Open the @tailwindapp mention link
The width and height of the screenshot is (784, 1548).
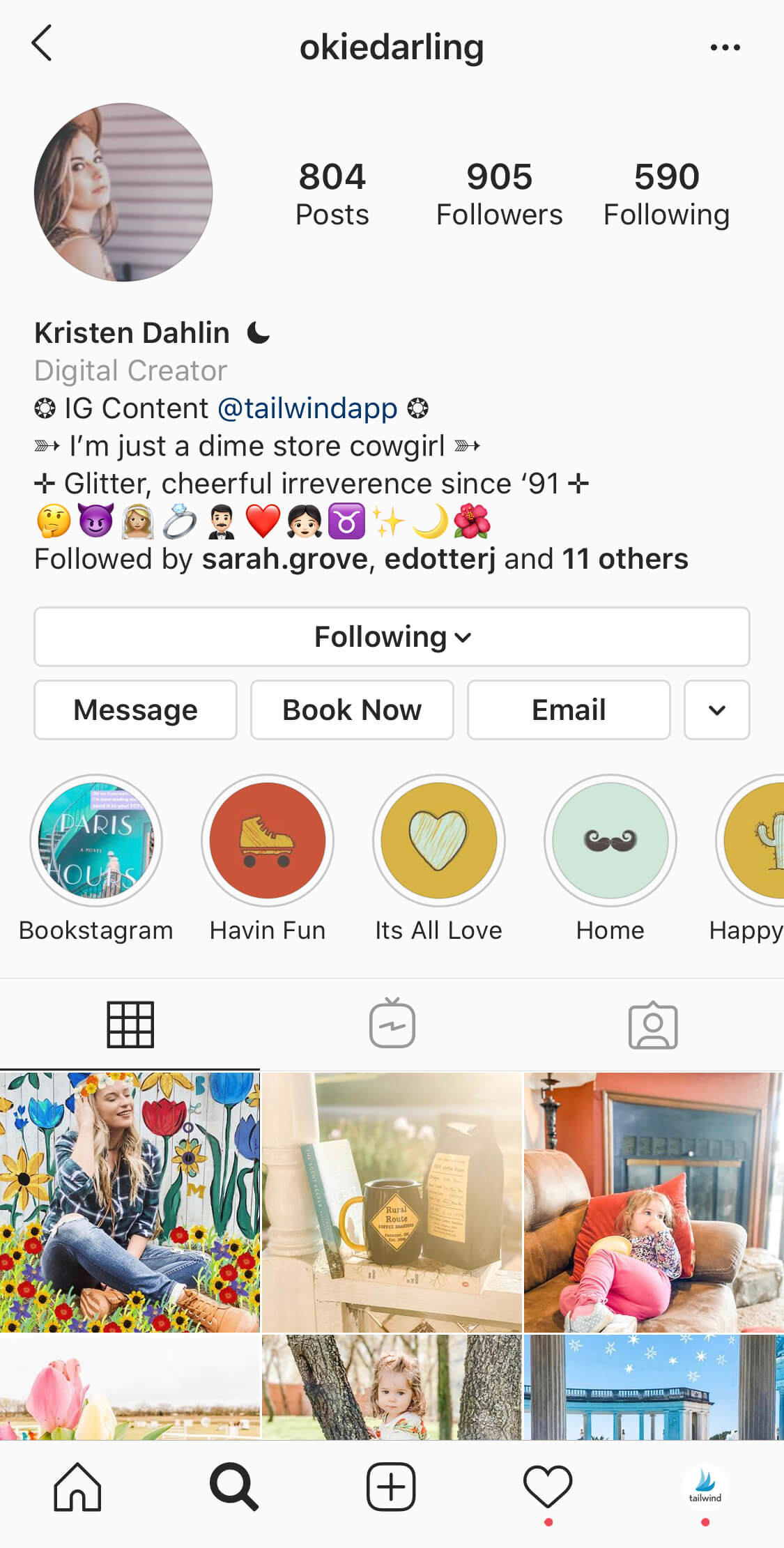point(307,408)
